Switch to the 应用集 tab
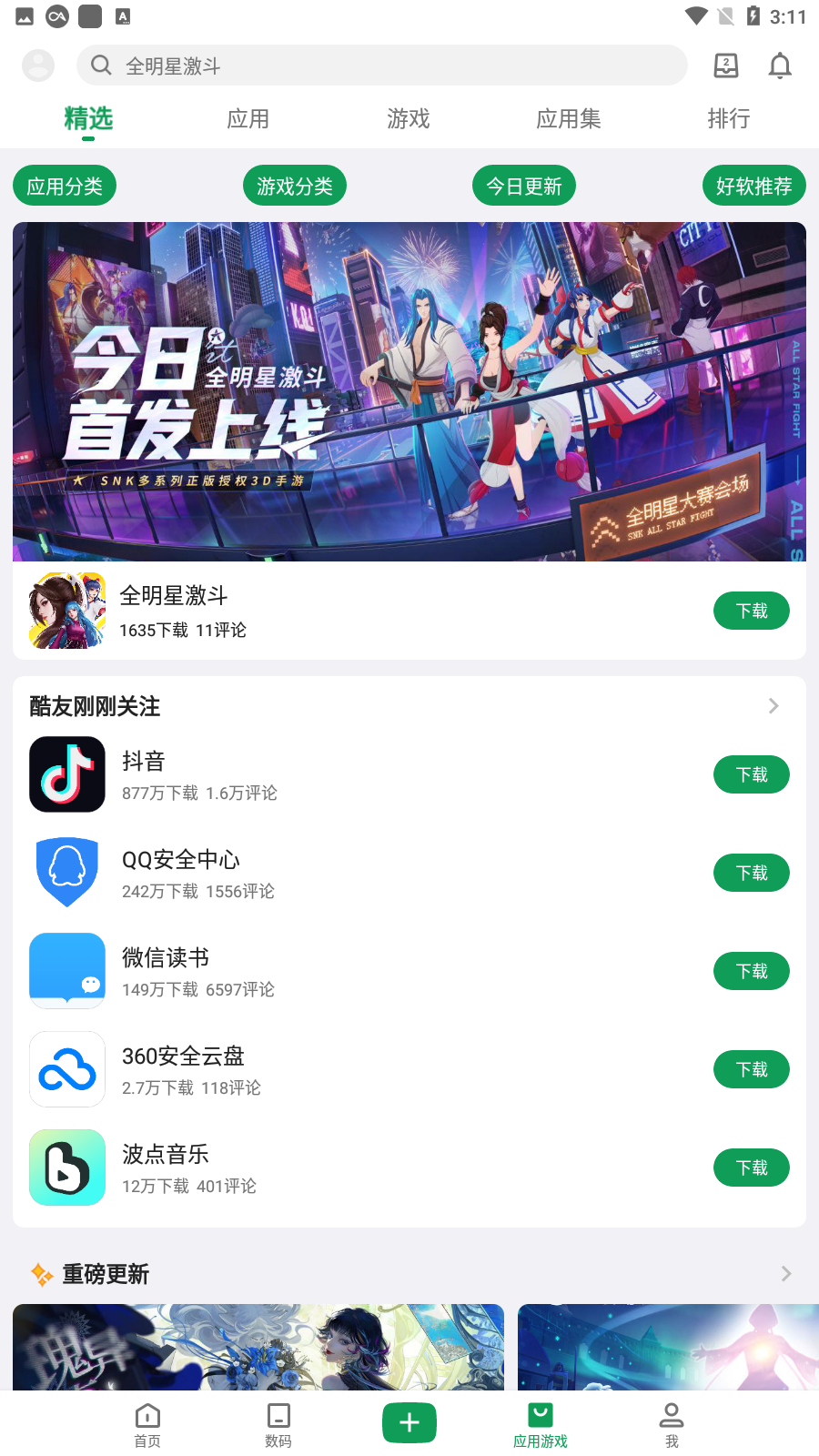 click(x=569, y=118)
